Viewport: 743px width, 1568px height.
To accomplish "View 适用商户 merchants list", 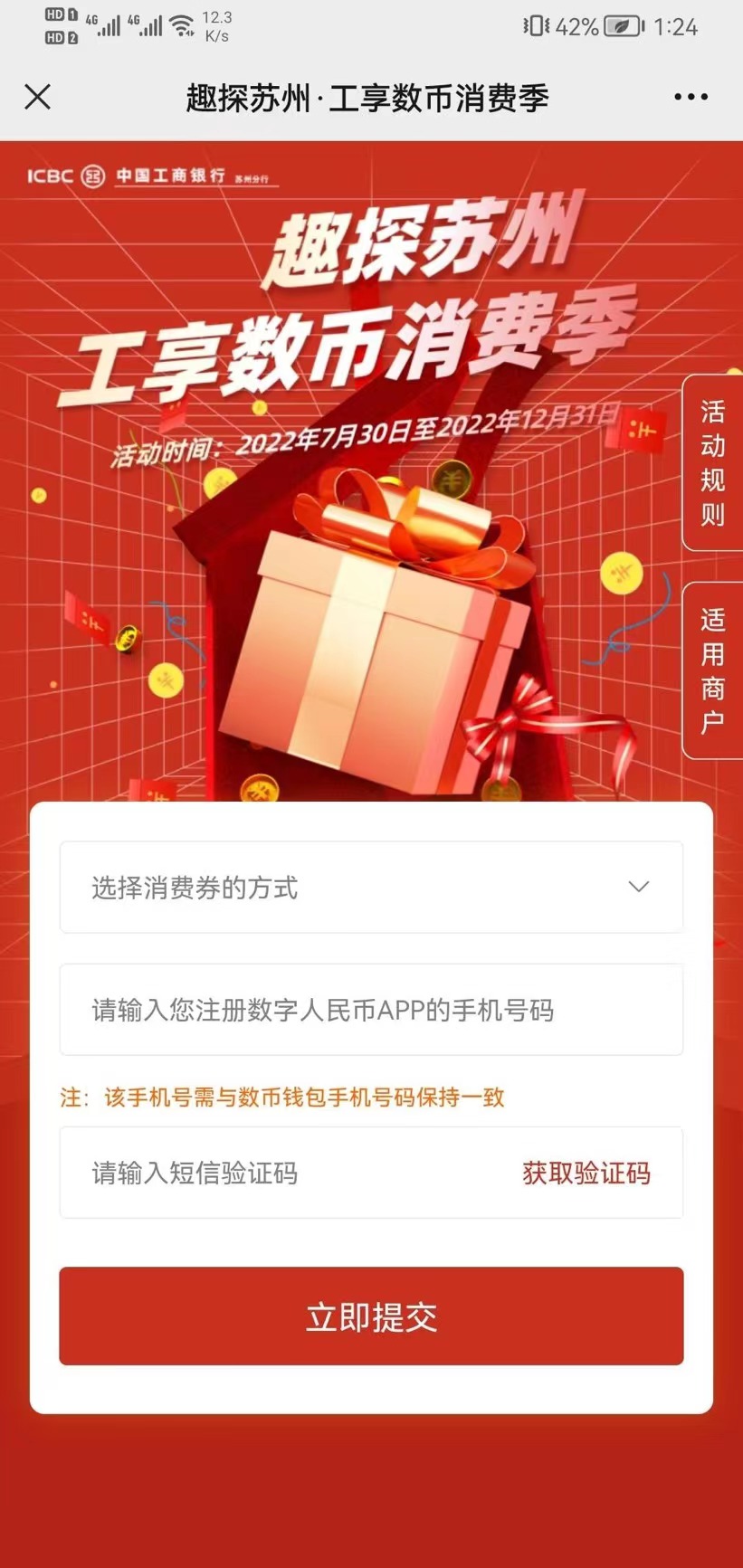I will 712,670.
